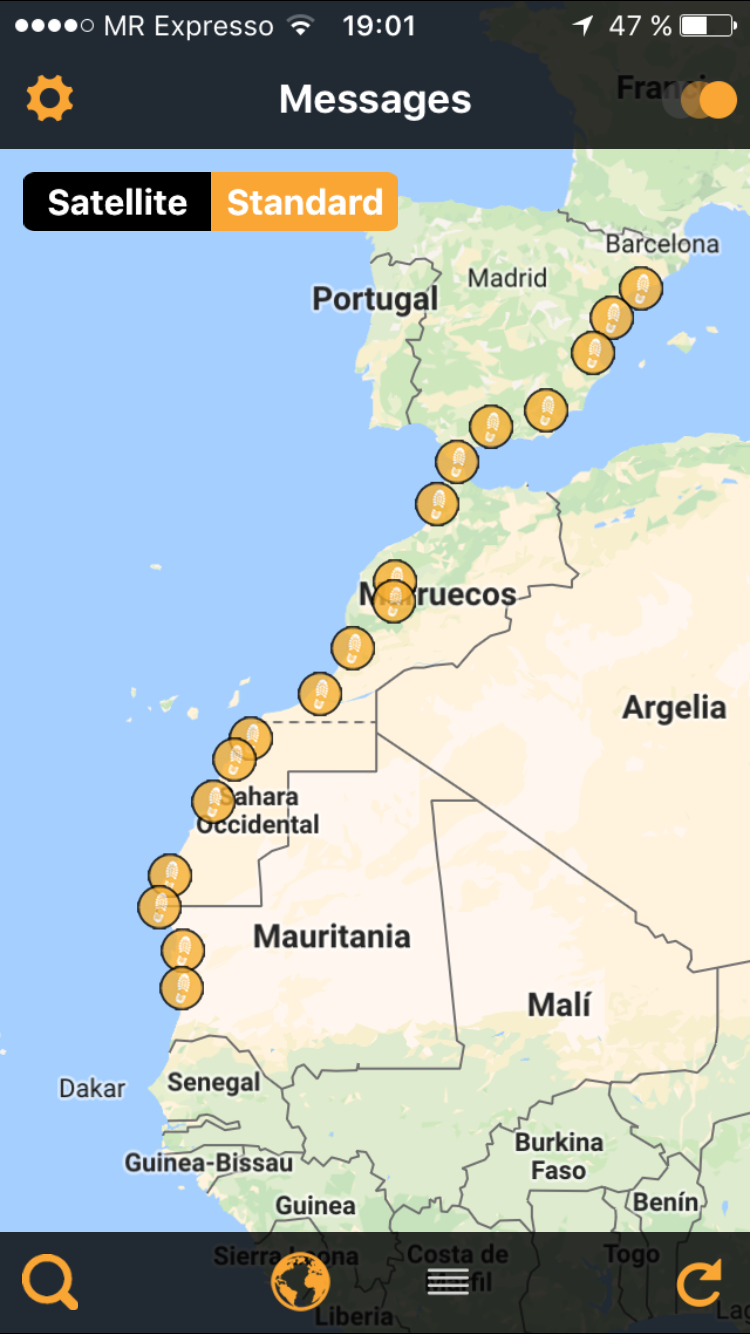The height and width of the screenshot is (1334, 750).
Task: Switch to the globe map tab
Action: [300, 1282]
